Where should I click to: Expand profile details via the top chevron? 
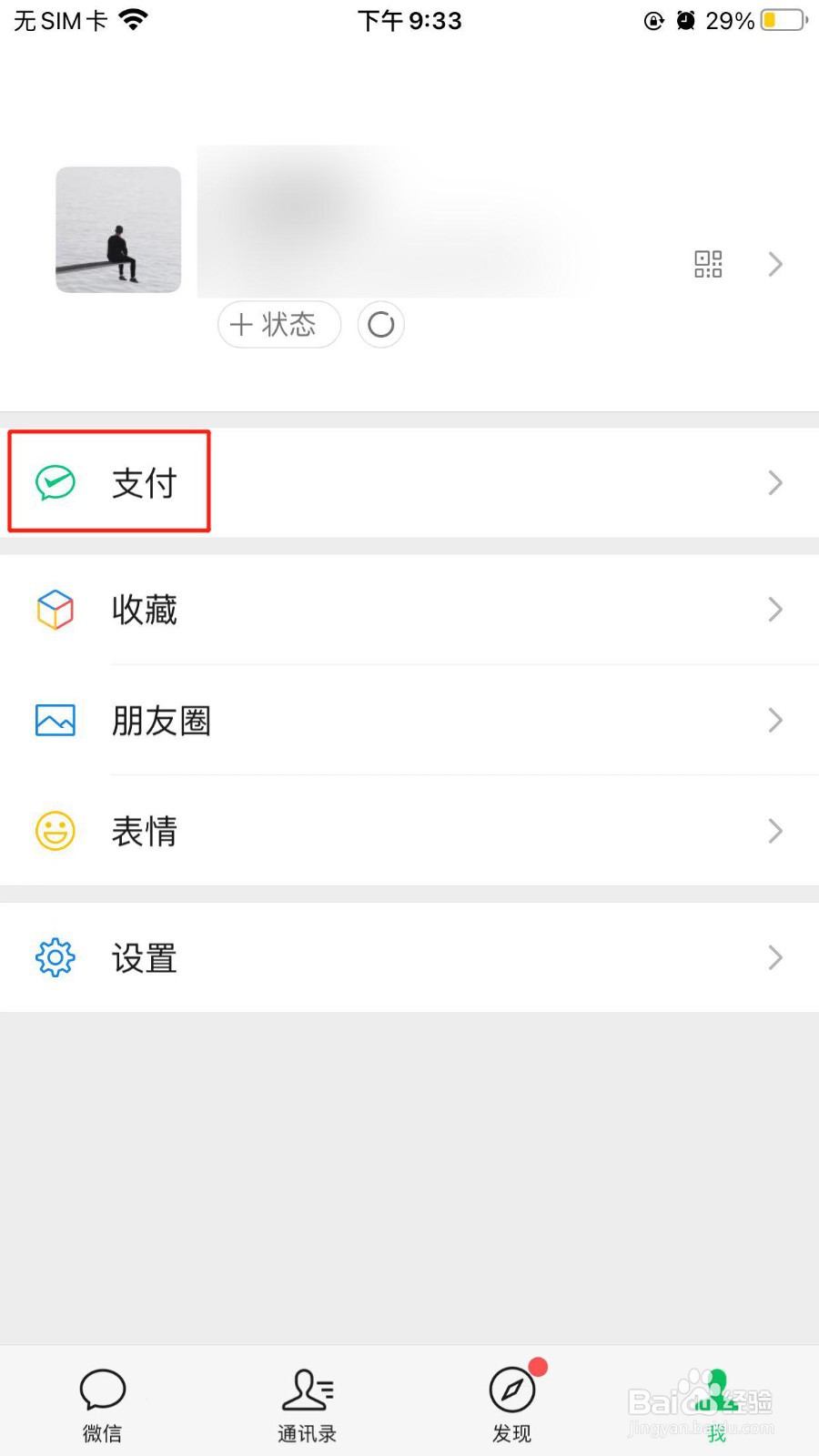click(774, 264)
